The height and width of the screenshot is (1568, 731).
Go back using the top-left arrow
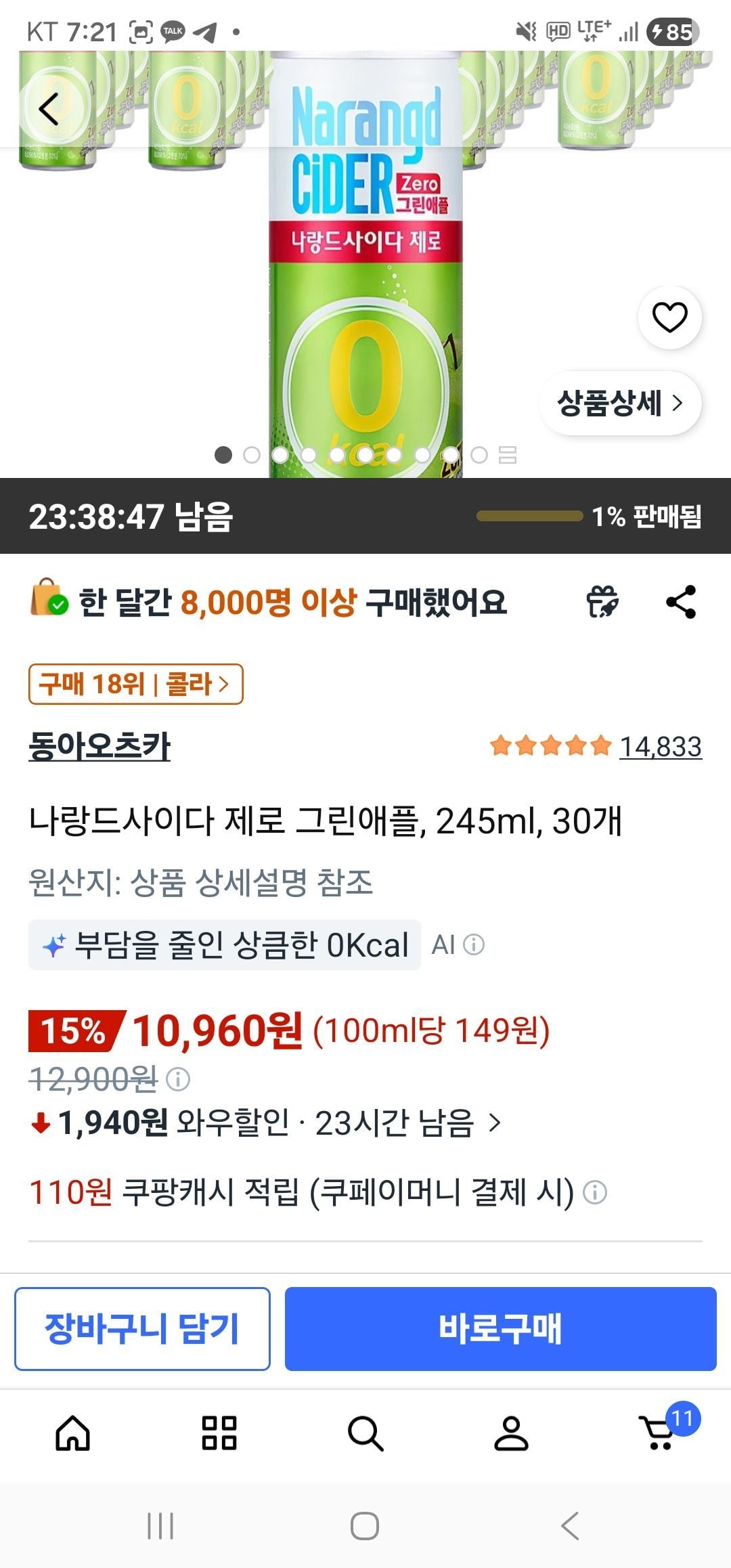point(49,108)
